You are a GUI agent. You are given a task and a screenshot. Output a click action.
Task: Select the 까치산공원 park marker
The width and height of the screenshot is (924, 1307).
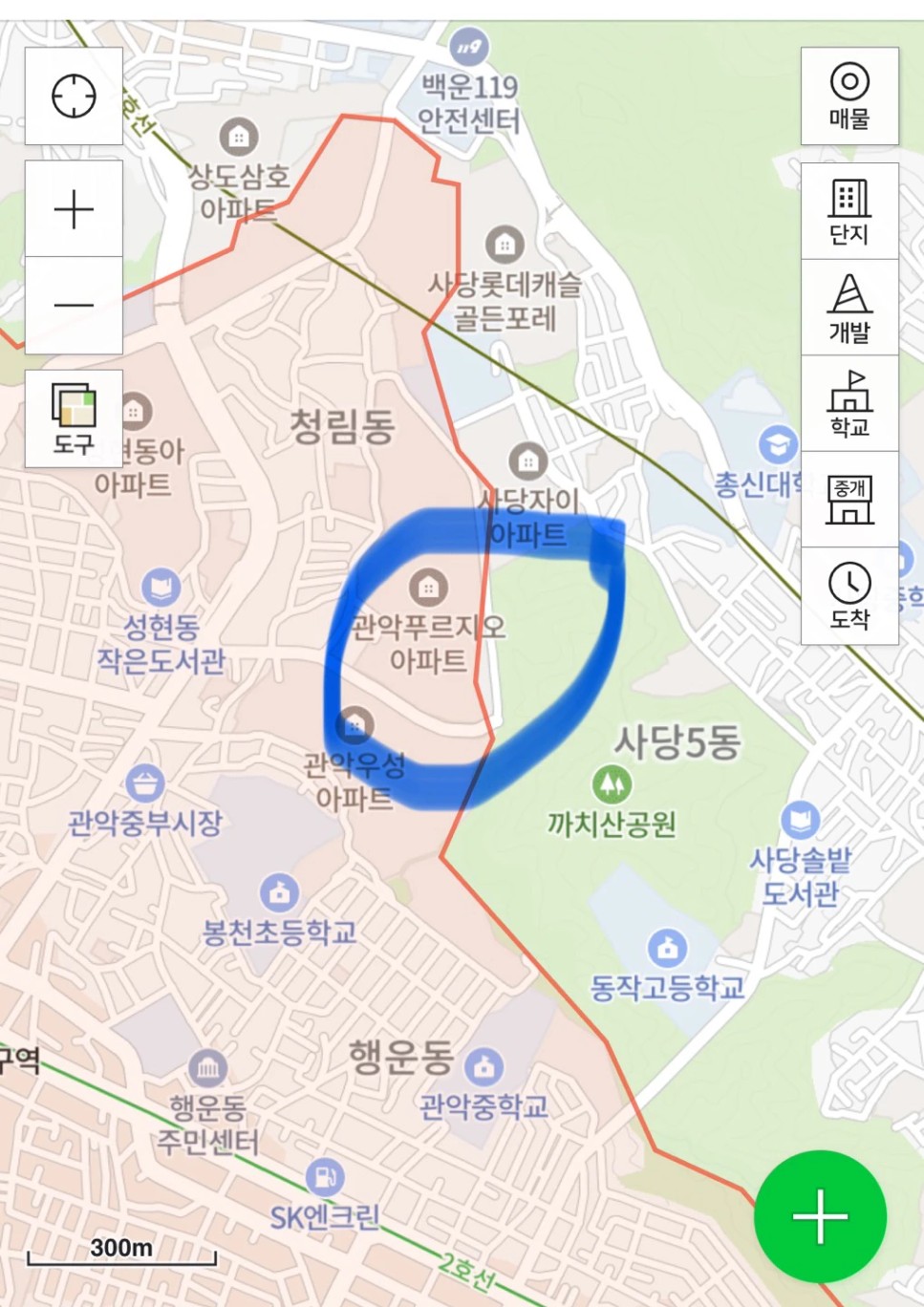pos(612,785)
